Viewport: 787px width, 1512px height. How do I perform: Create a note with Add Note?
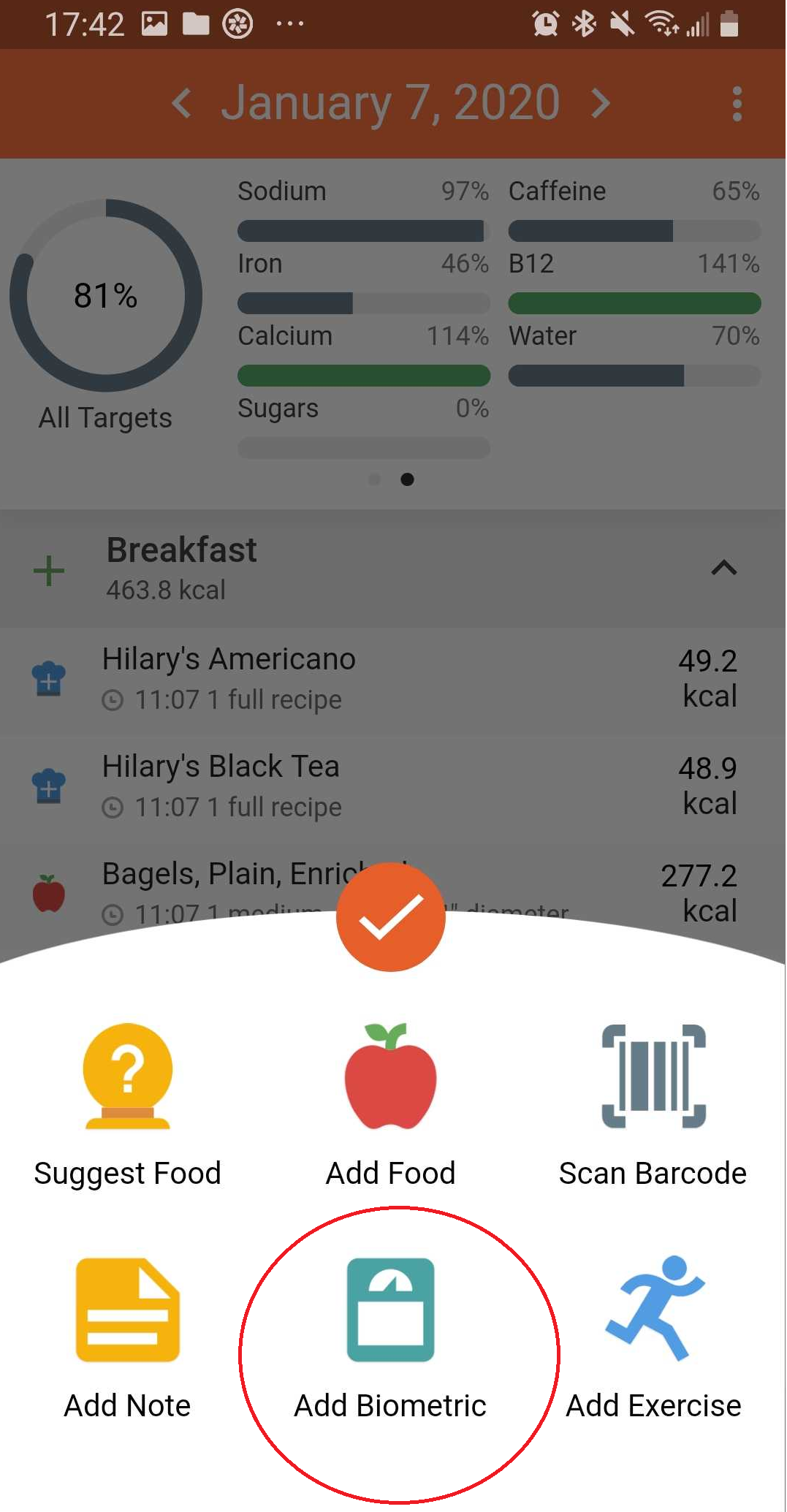tap(128, 1337)
